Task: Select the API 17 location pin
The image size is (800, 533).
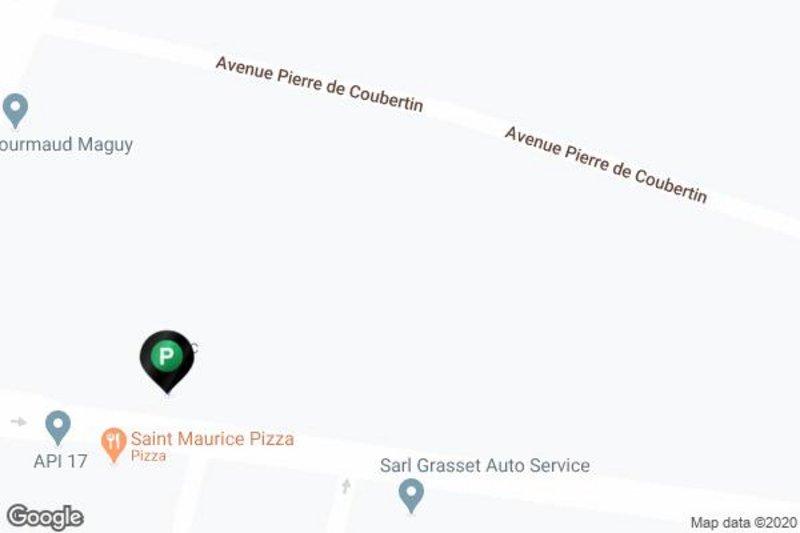Action: click(x=58, y=427)
